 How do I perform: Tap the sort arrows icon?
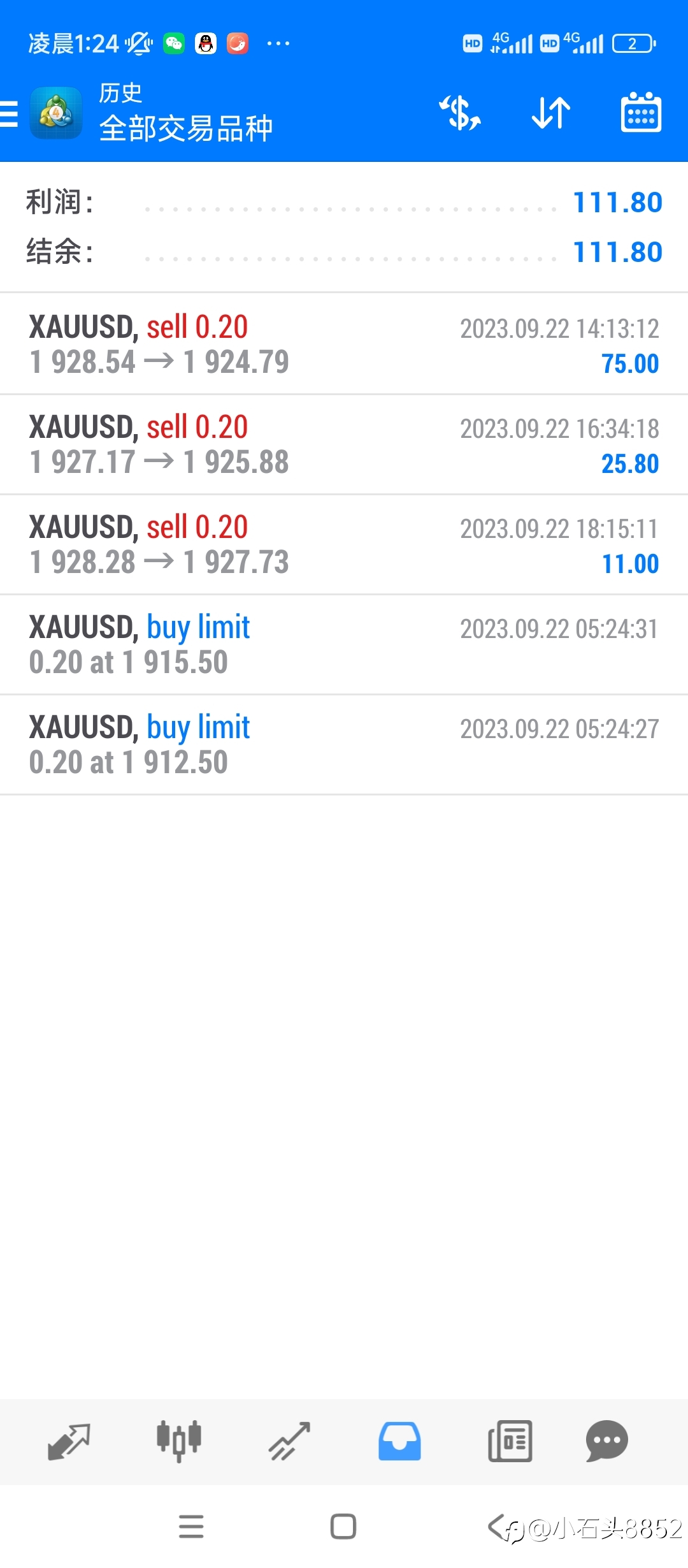pos(551,113)
